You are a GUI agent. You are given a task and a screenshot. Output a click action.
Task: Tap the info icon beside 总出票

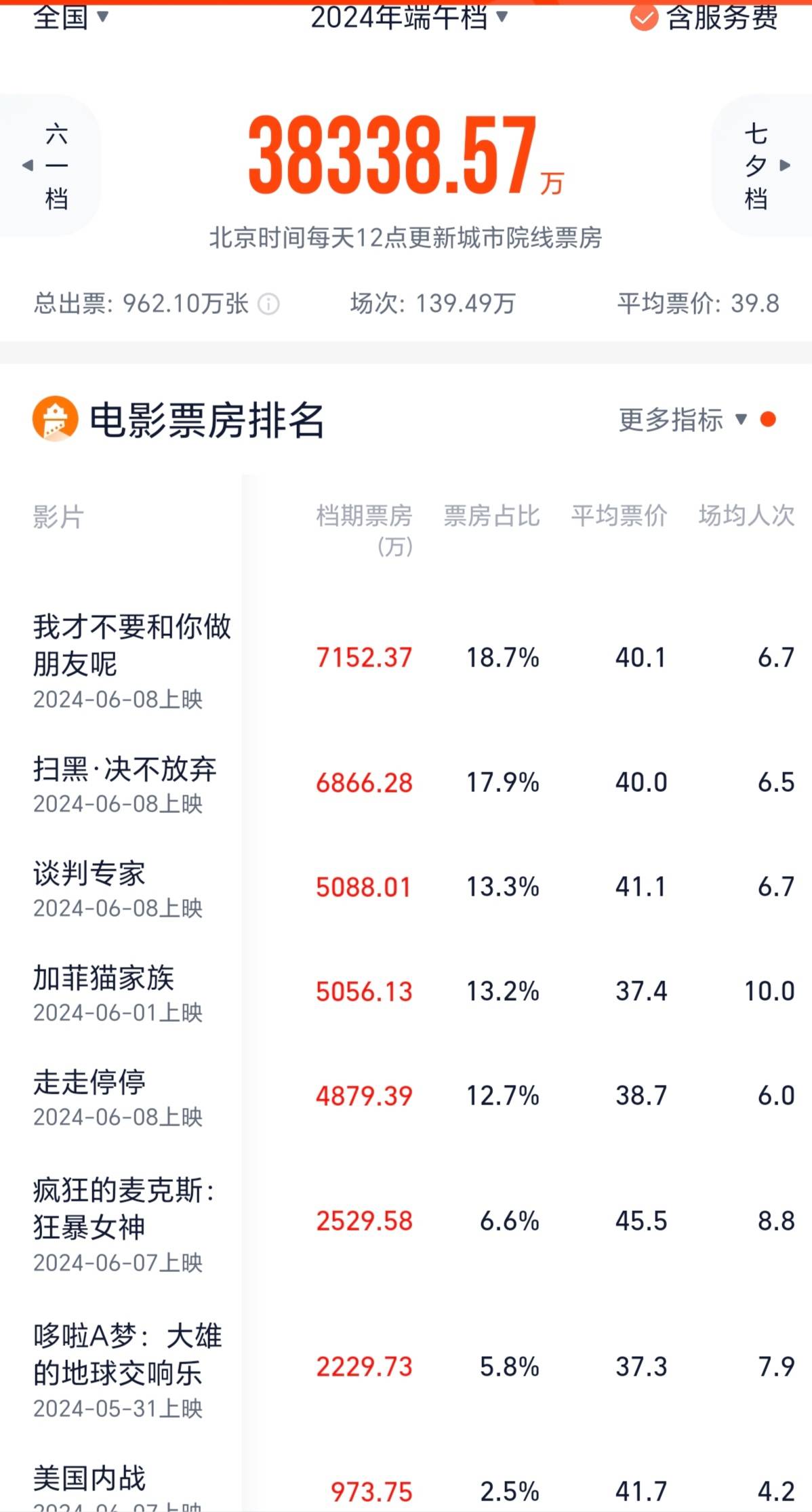click(x=269, y=304)
